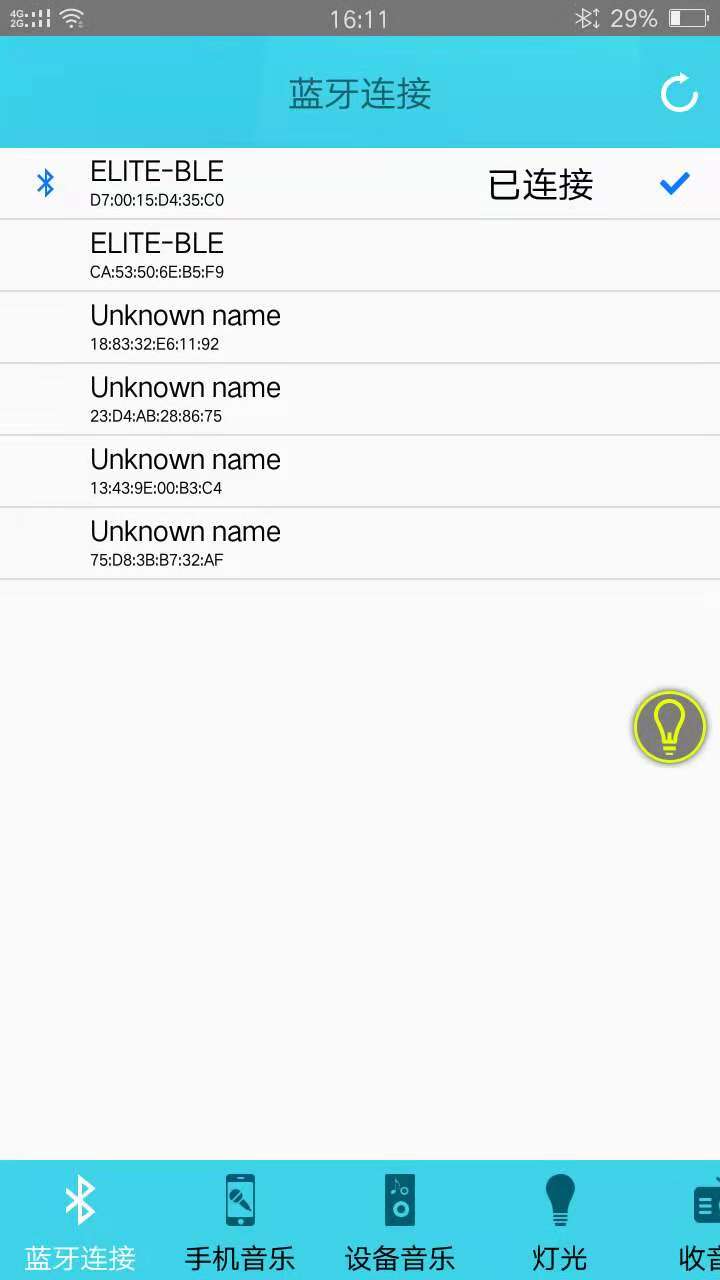Switch to the 灯光 tab
Screen dimensions: 720x1280
pyautogui.click(x=560, y=1221)
